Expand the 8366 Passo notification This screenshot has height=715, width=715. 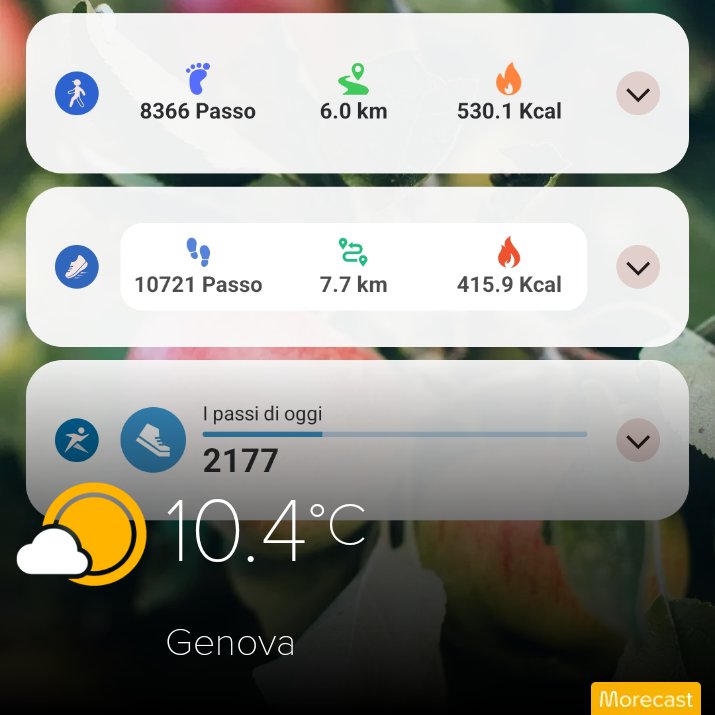click(x=638, y=93)
